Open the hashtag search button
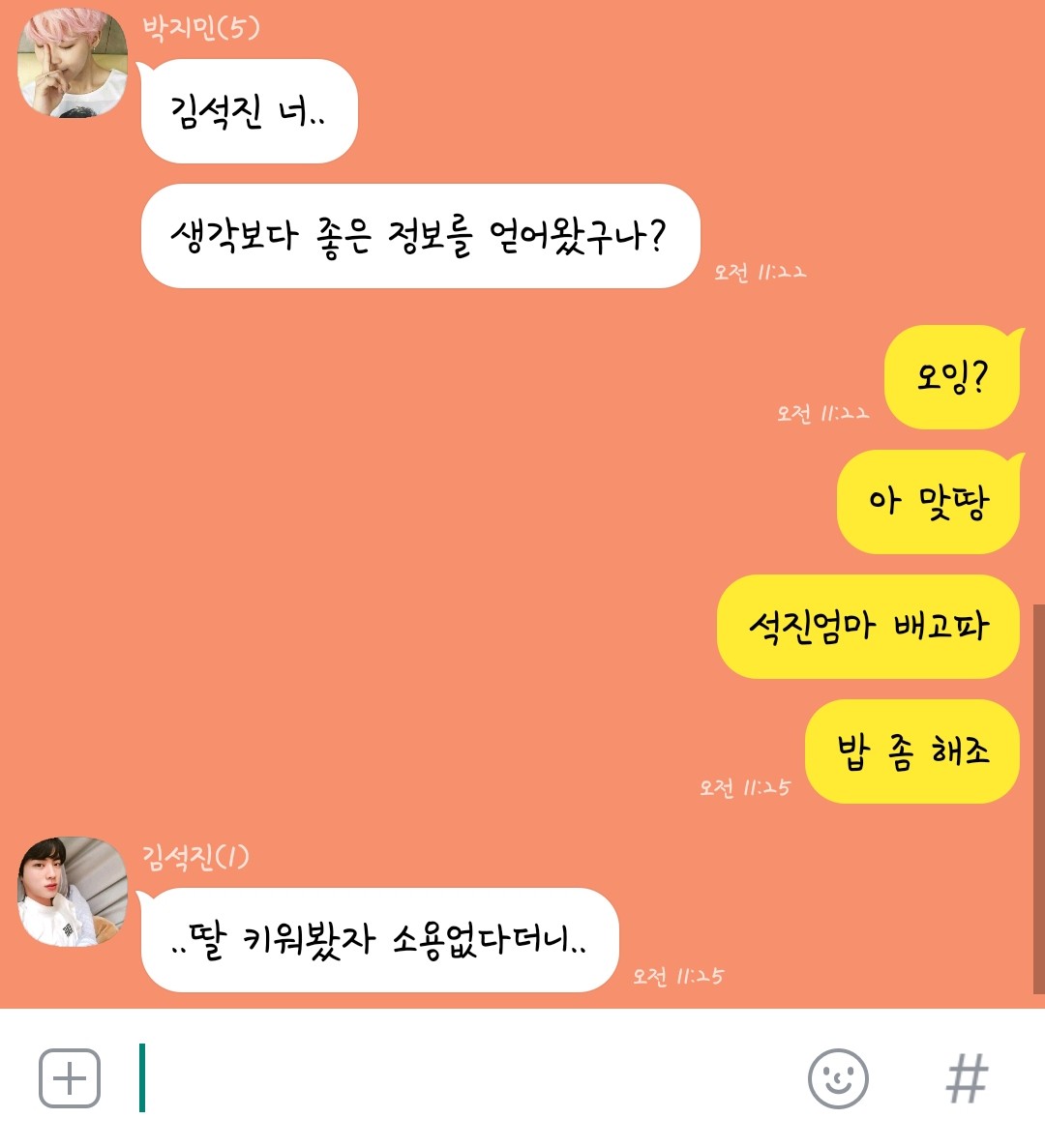 coord(967,1077)
